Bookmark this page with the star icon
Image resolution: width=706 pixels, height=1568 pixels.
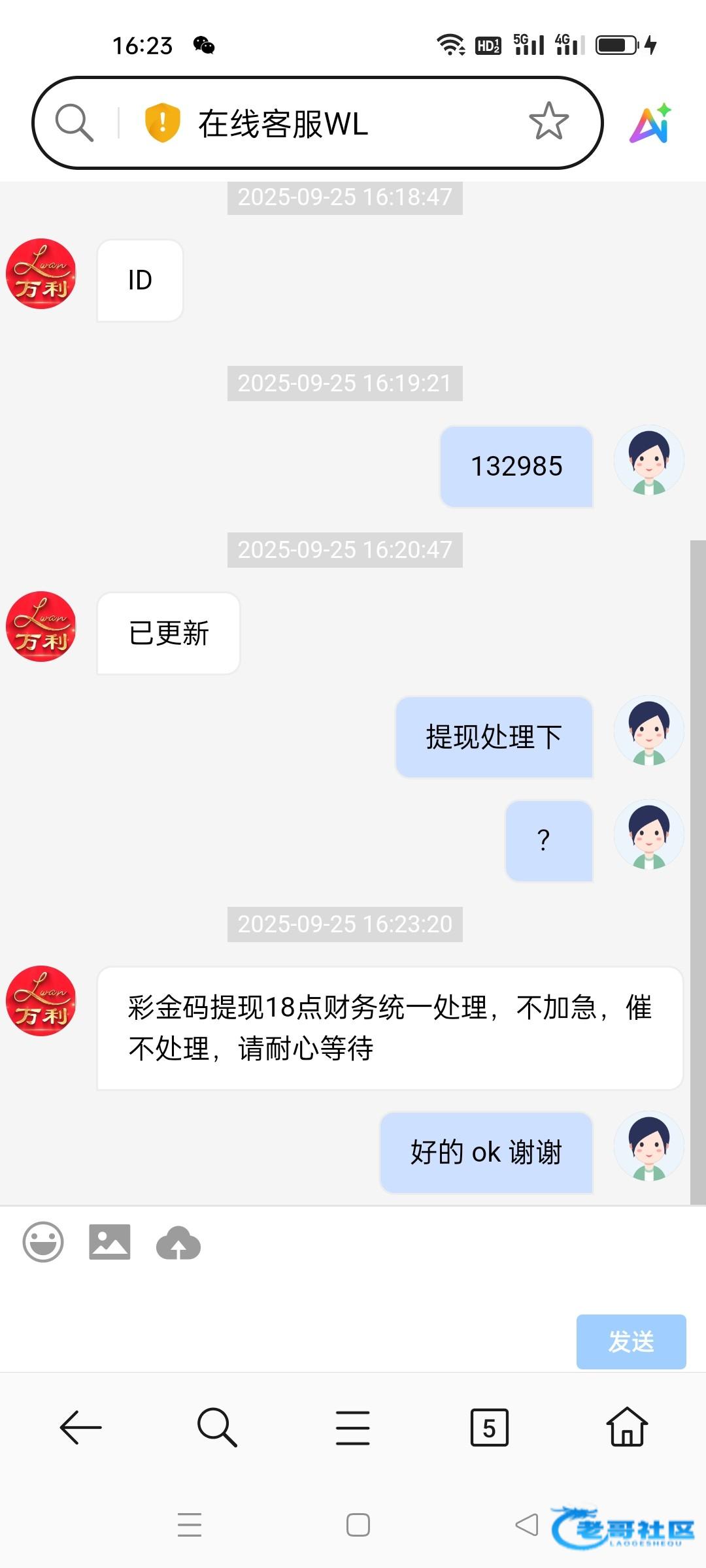click(x=548, y=122)
